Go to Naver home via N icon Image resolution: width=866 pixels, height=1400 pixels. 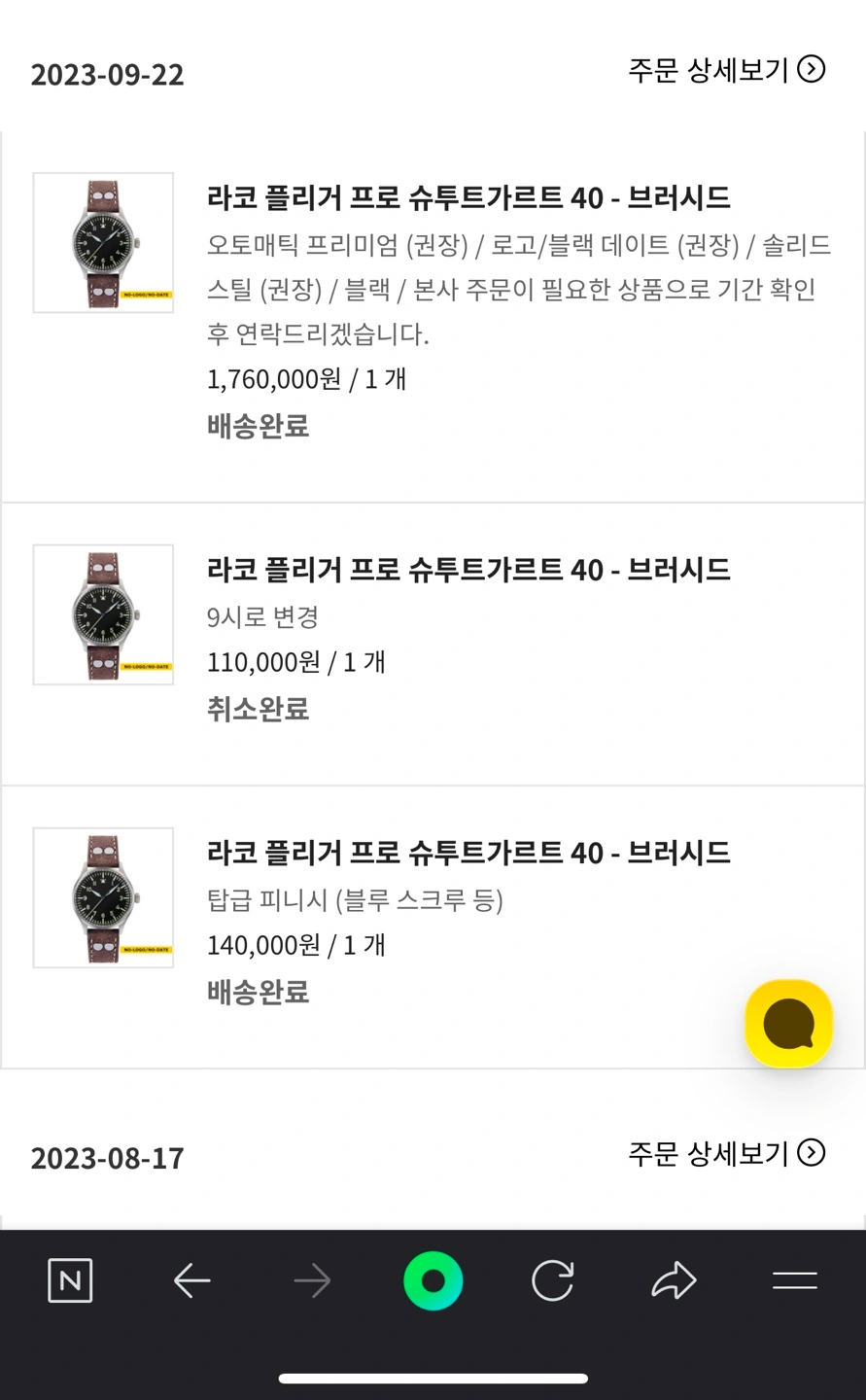point(70,1280)
